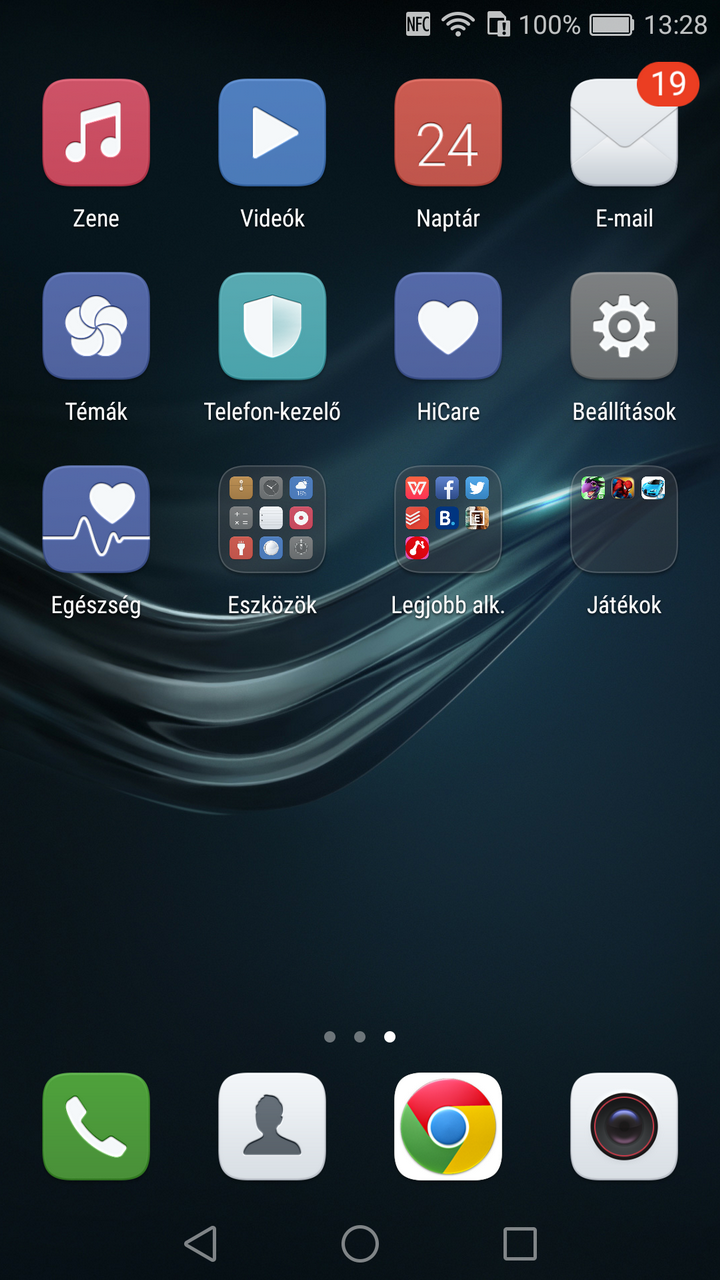The width and height of the screenshot is (720, 1280).
Task: Open the Eszközök tools folder
Action: (272, 519)
